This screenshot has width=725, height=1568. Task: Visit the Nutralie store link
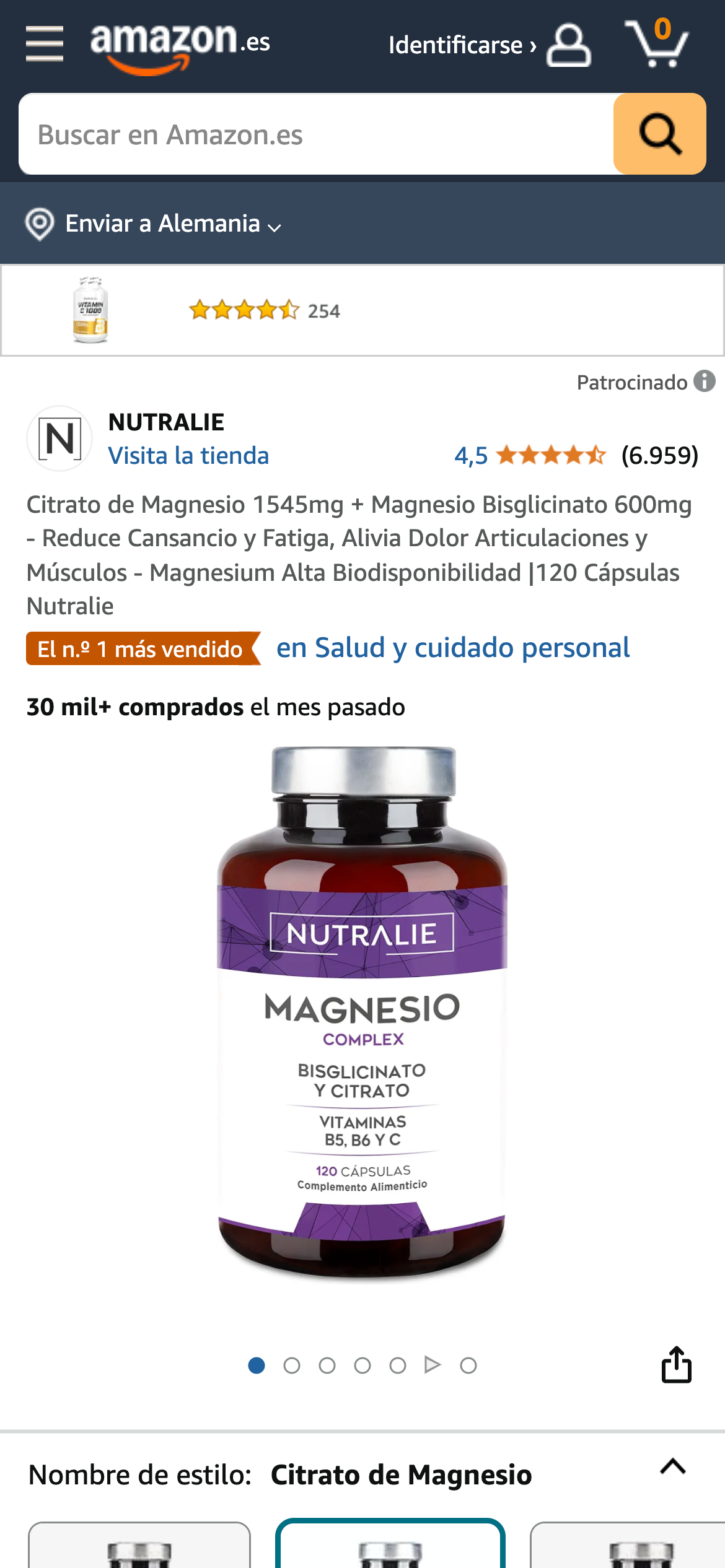pos(188,456)
